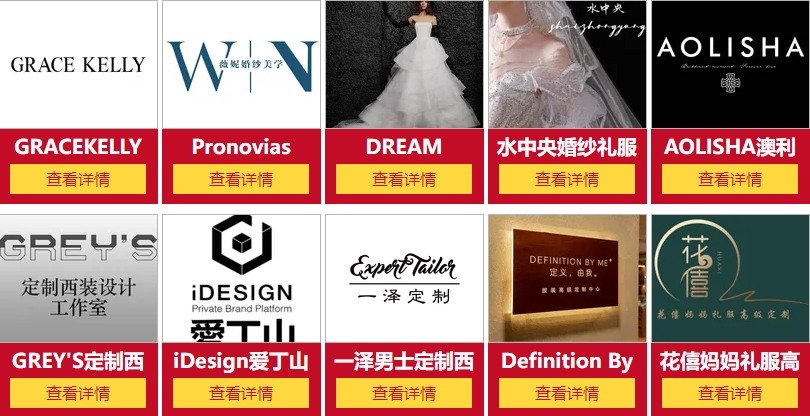Select the Definition By Me storefront tile
Screen dimensions: 810x416
tap(567, 278)
